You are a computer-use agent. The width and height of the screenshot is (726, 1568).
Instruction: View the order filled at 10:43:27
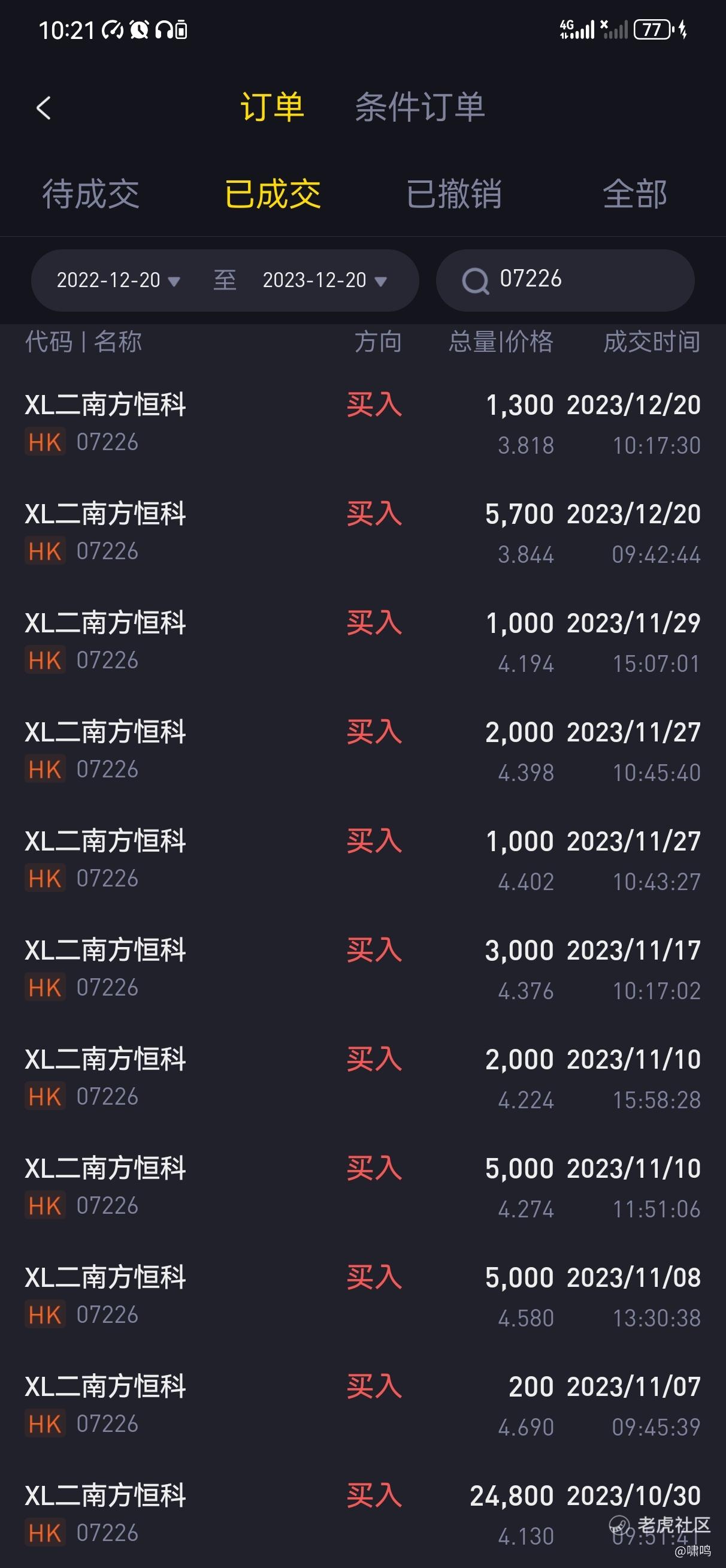362,860
